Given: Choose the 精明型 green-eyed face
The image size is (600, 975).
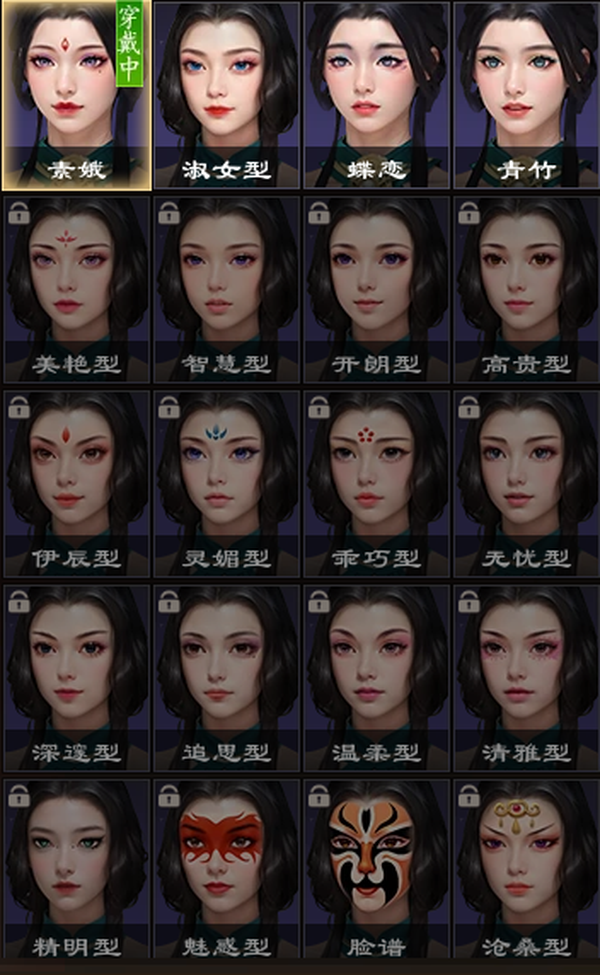Looking at the screenshot, I should 76,869.
